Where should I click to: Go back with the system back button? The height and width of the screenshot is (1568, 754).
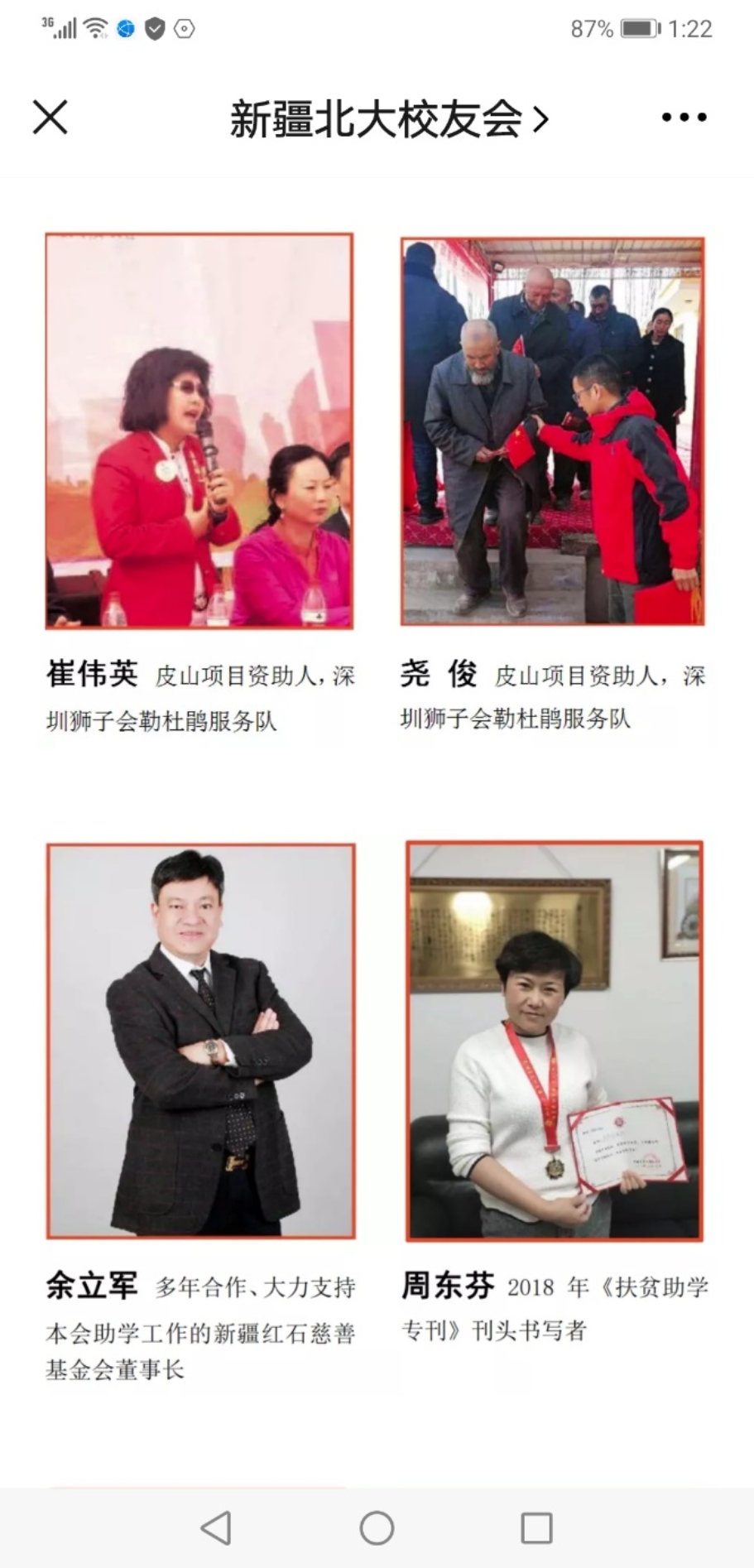(x=216, y=1527)
